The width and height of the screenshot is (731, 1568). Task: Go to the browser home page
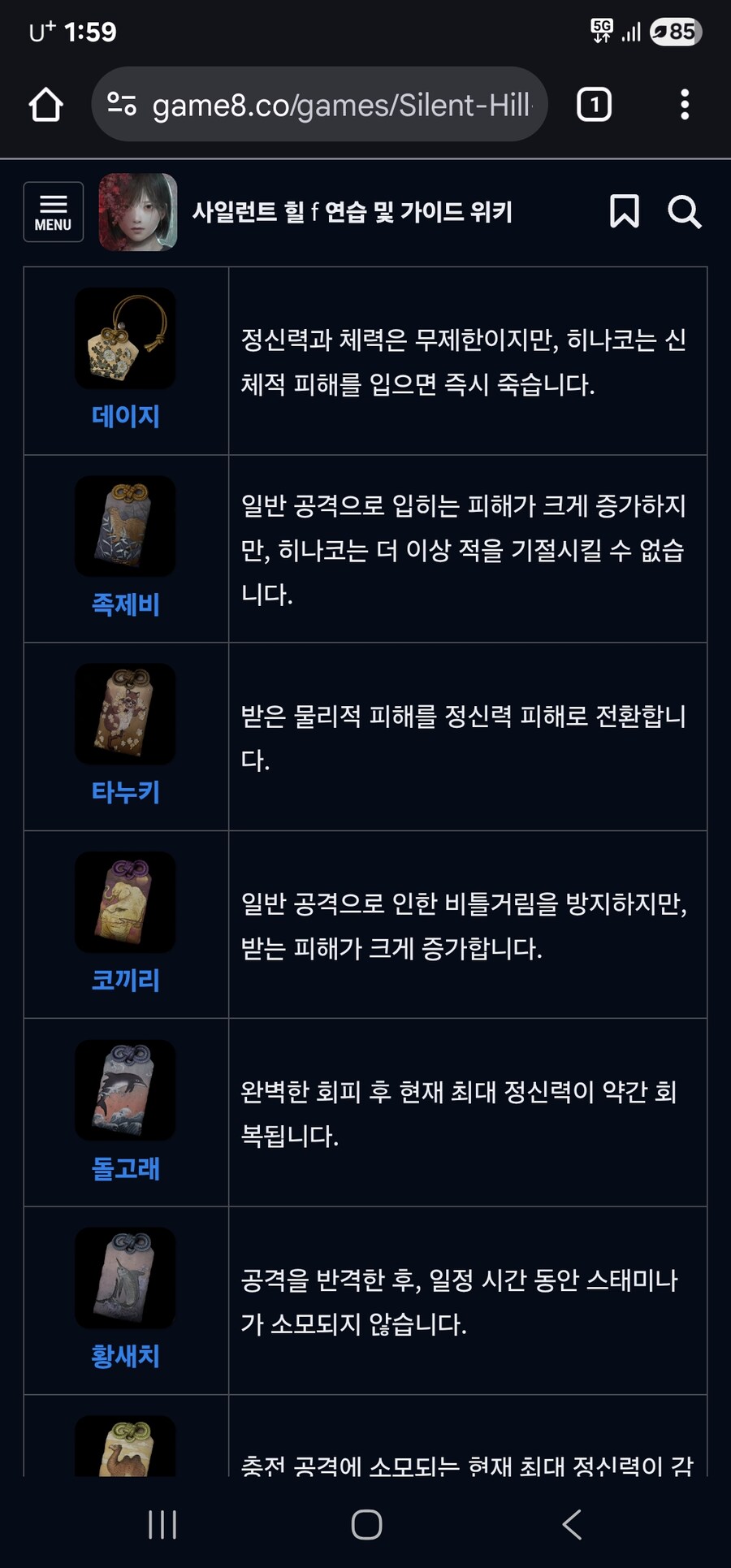tap(46, 105)
